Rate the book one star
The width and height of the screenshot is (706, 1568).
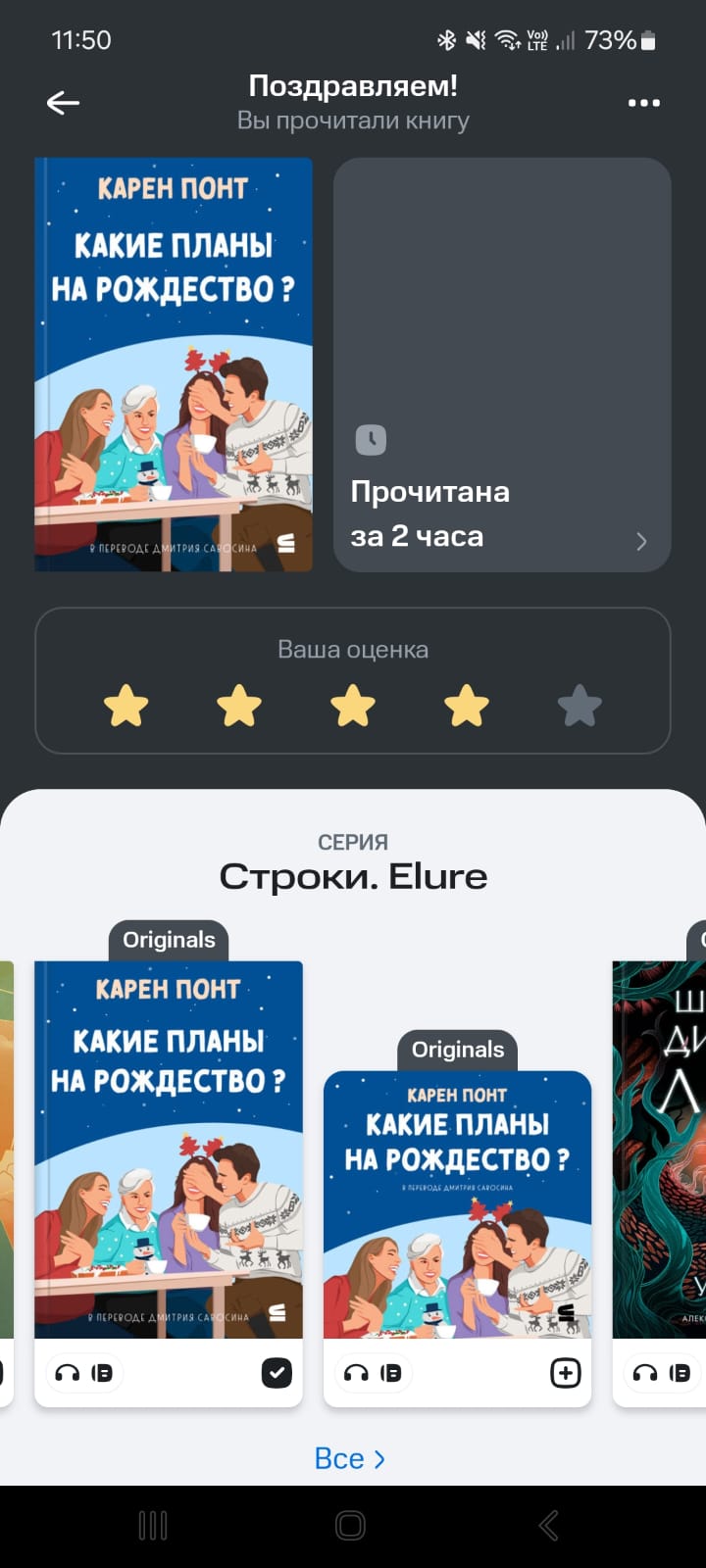click(x=126, y=706)
